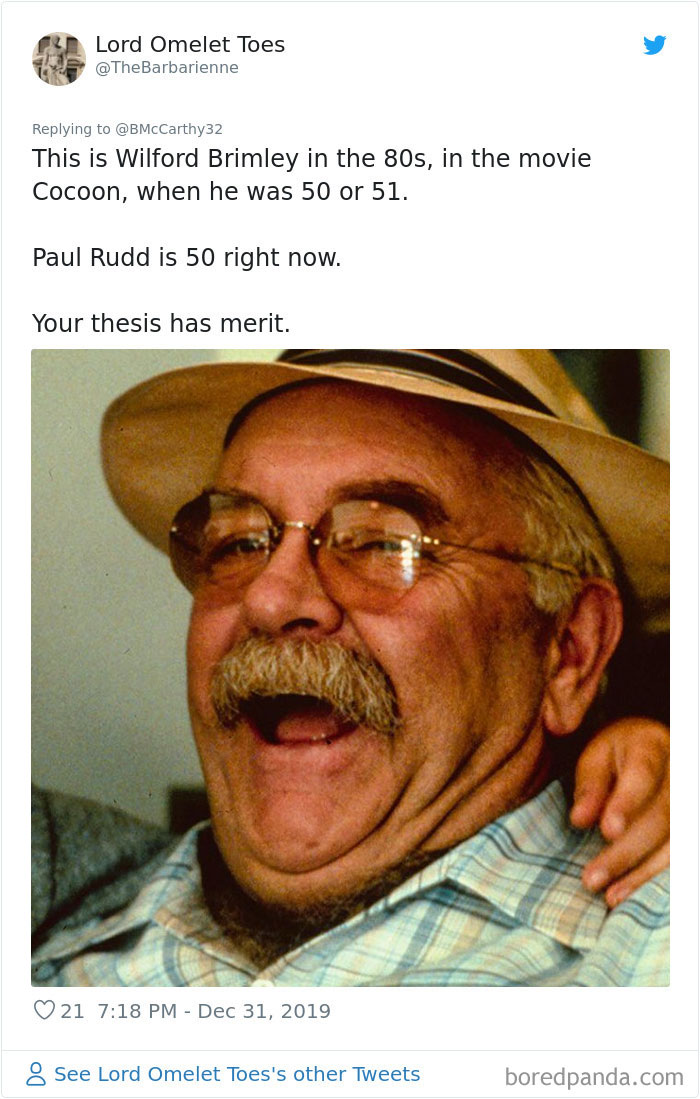Open the 7:18 PM - Dec 31, 2019 timestamp
The width and height of the screenshot is (700, 1099).
[x=214, y=1011]
